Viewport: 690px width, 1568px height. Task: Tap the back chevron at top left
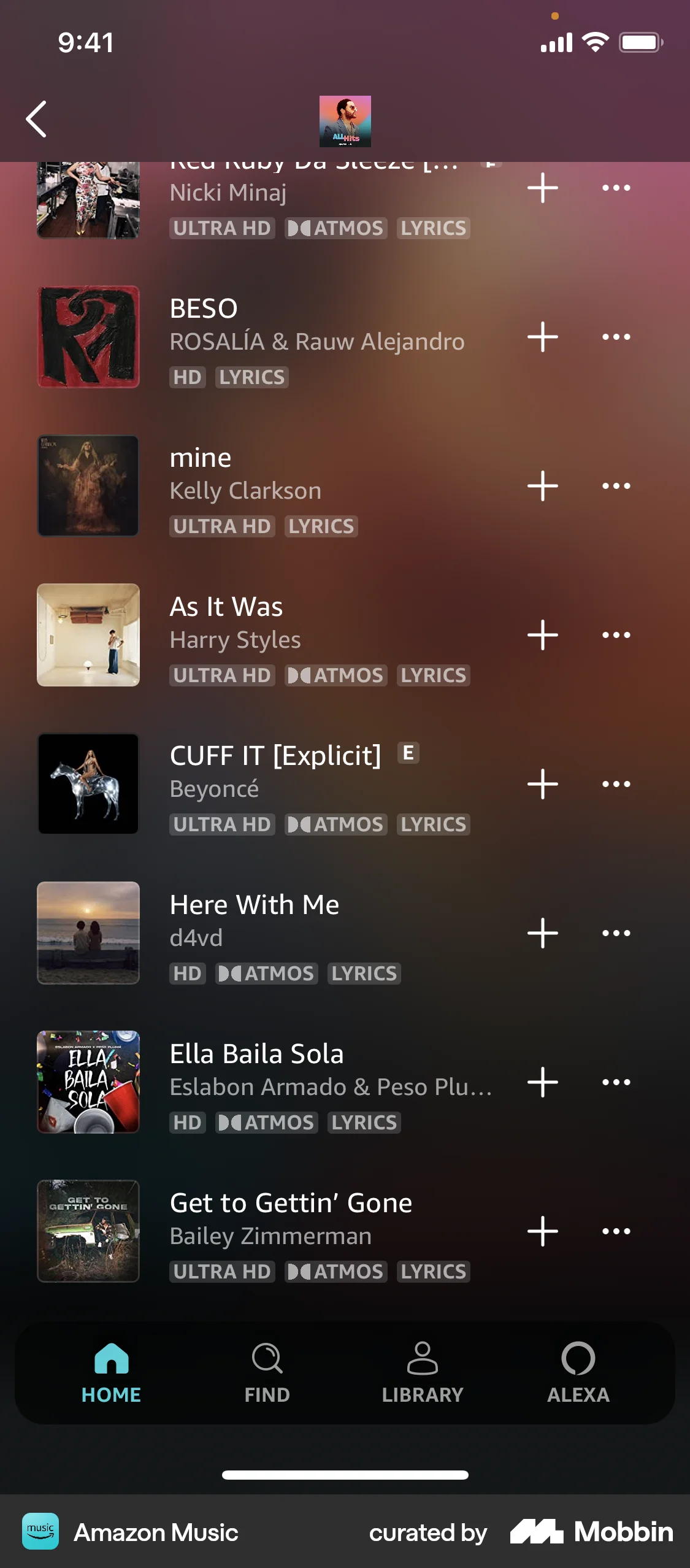coord(36,119)
